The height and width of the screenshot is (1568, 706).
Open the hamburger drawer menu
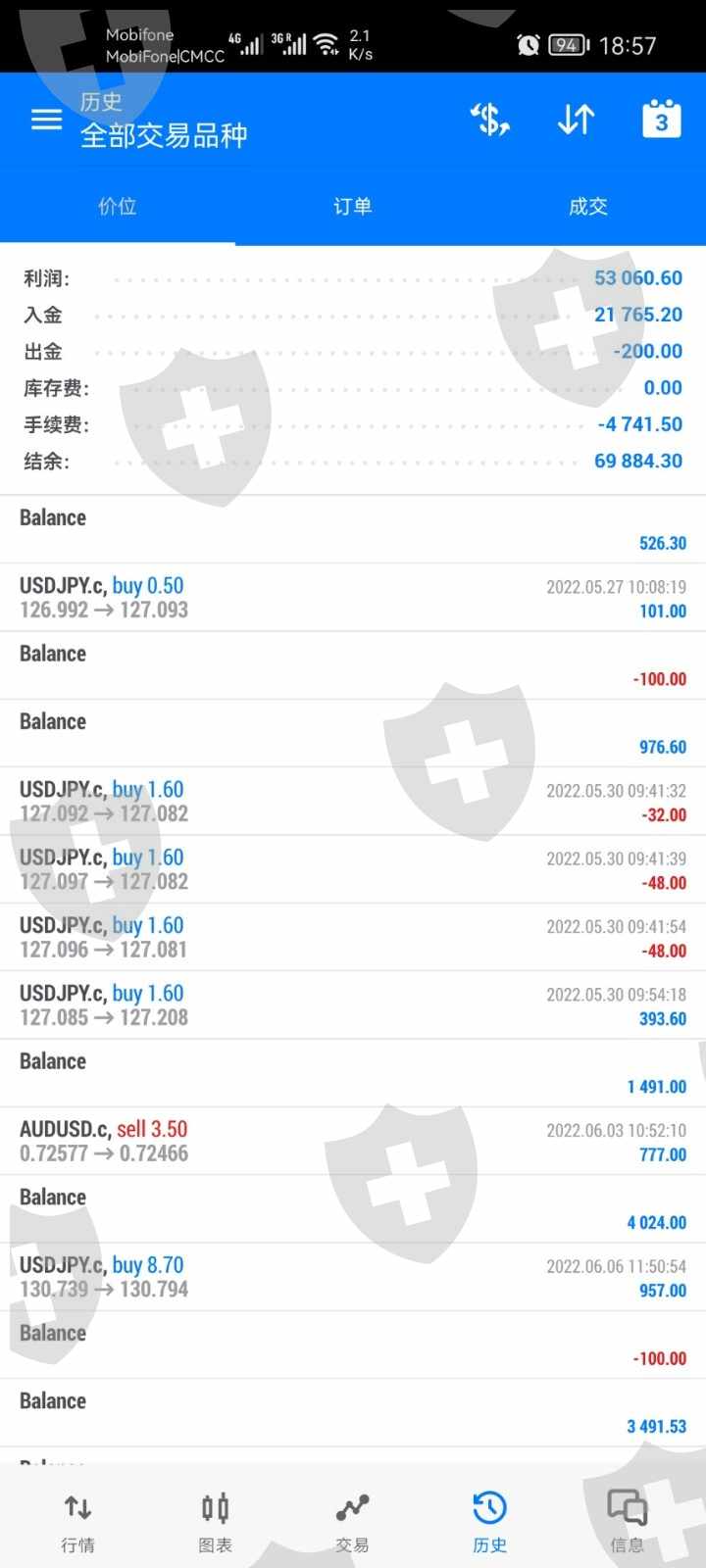pyautogui.click(x=46, y=121)
